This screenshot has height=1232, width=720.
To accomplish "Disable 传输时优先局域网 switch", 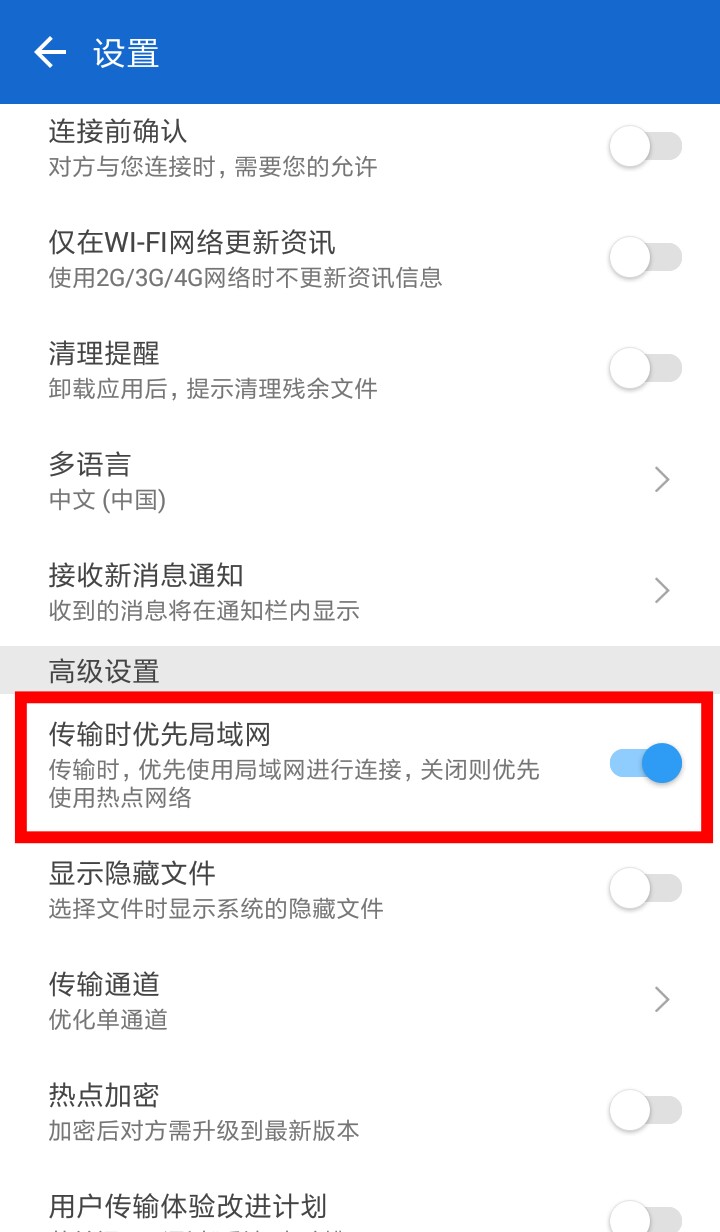I will click(x=645, y=764).
